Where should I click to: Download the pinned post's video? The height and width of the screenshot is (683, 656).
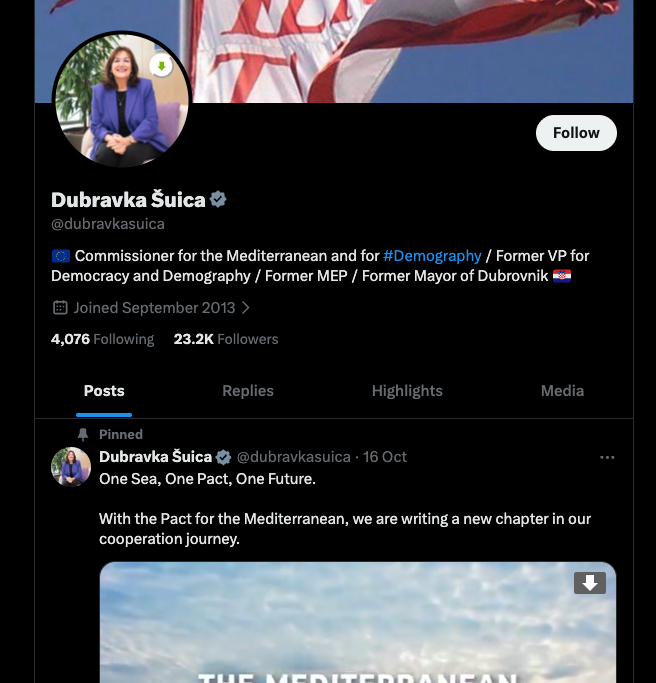590,583
